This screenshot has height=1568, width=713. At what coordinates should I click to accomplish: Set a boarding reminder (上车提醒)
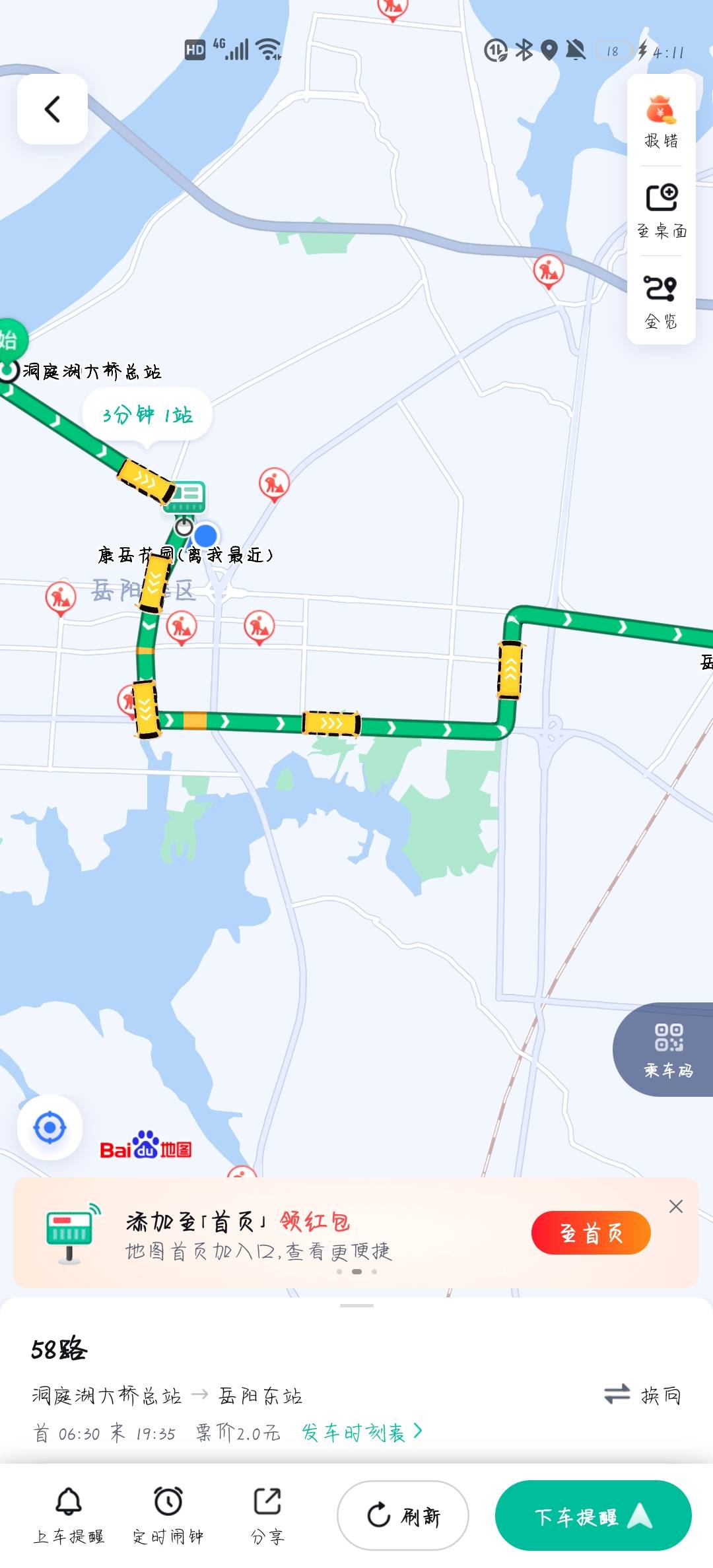click(x=69, y=1515)
